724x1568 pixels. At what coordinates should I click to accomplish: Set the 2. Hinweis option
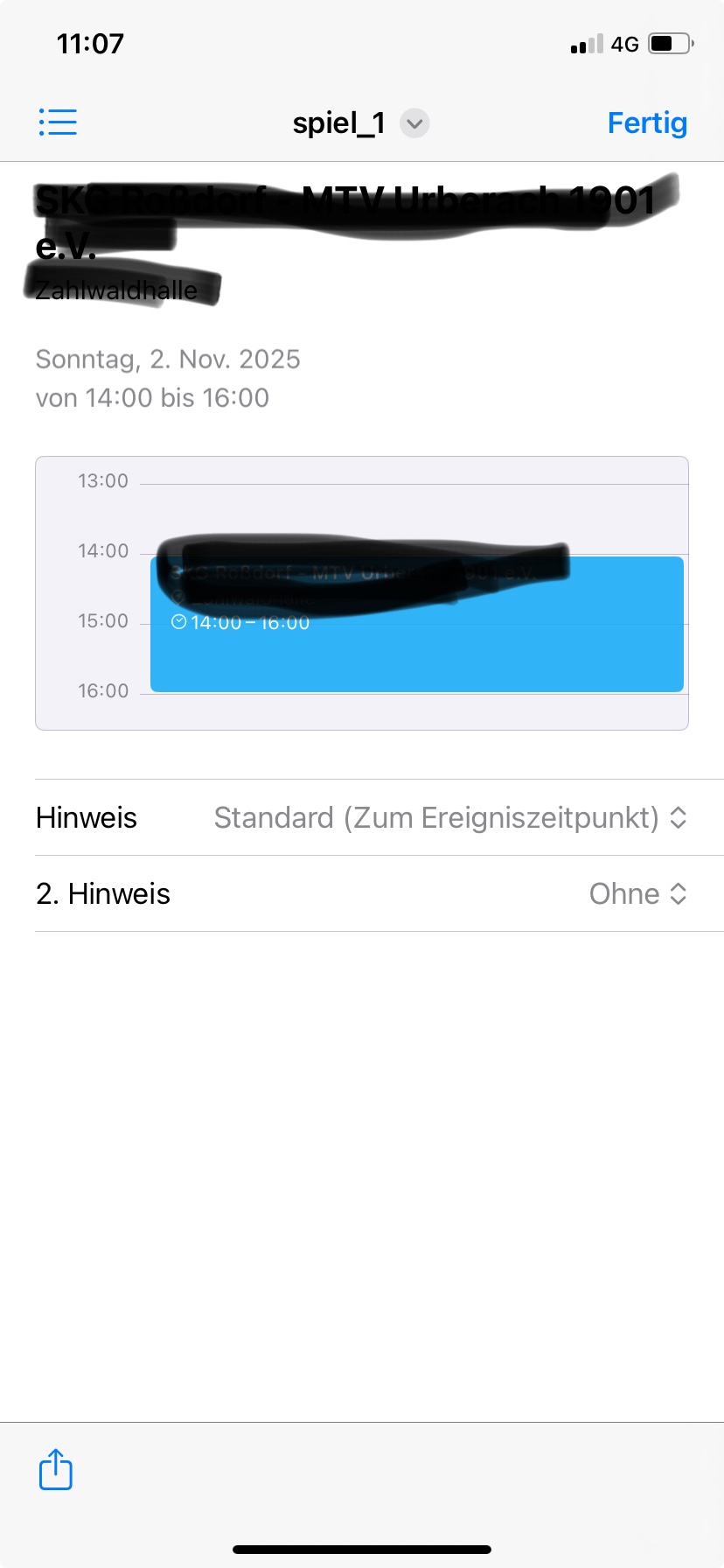point(637,894)
